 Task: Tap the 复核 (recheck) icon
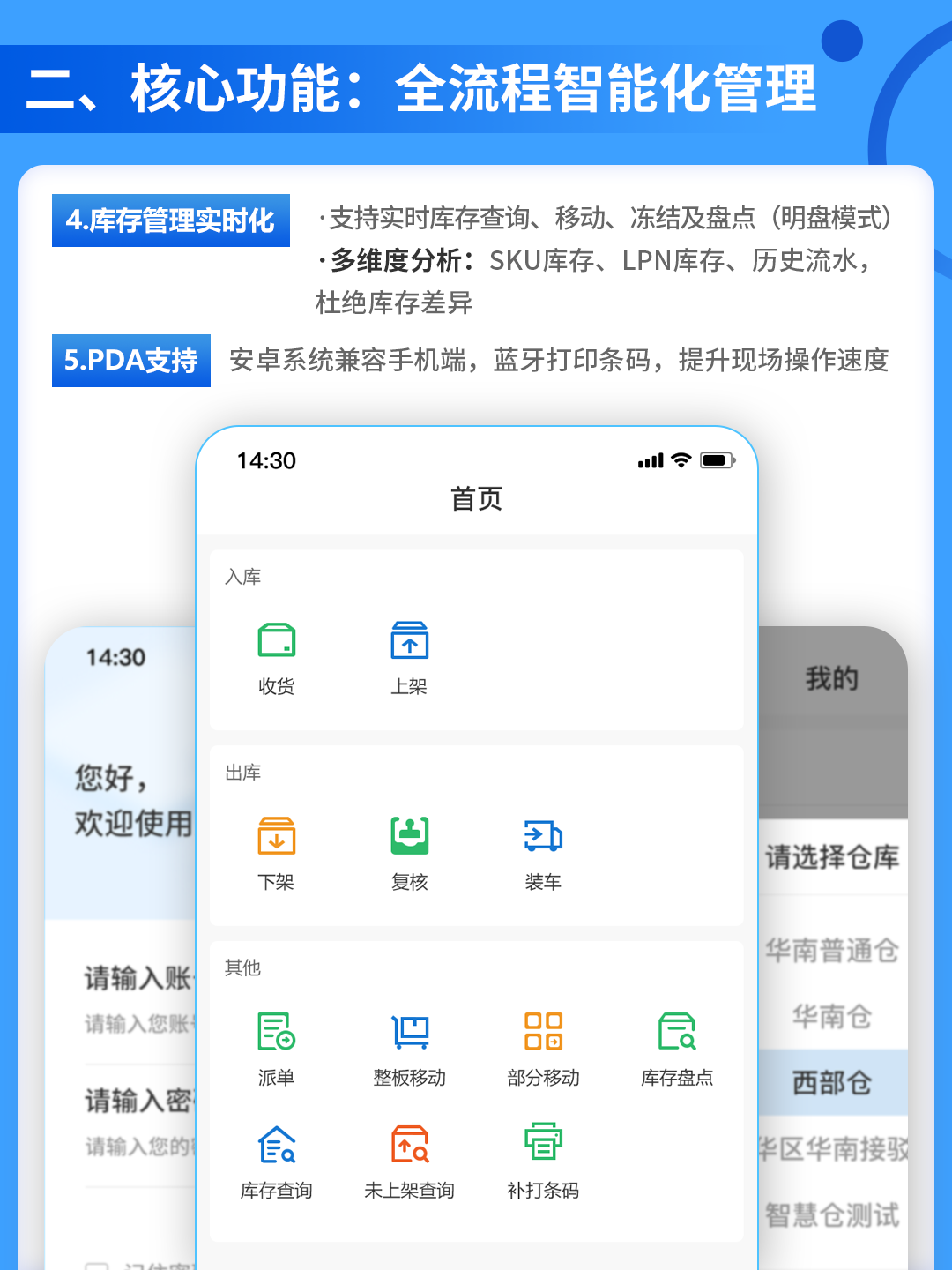(409, 835)
